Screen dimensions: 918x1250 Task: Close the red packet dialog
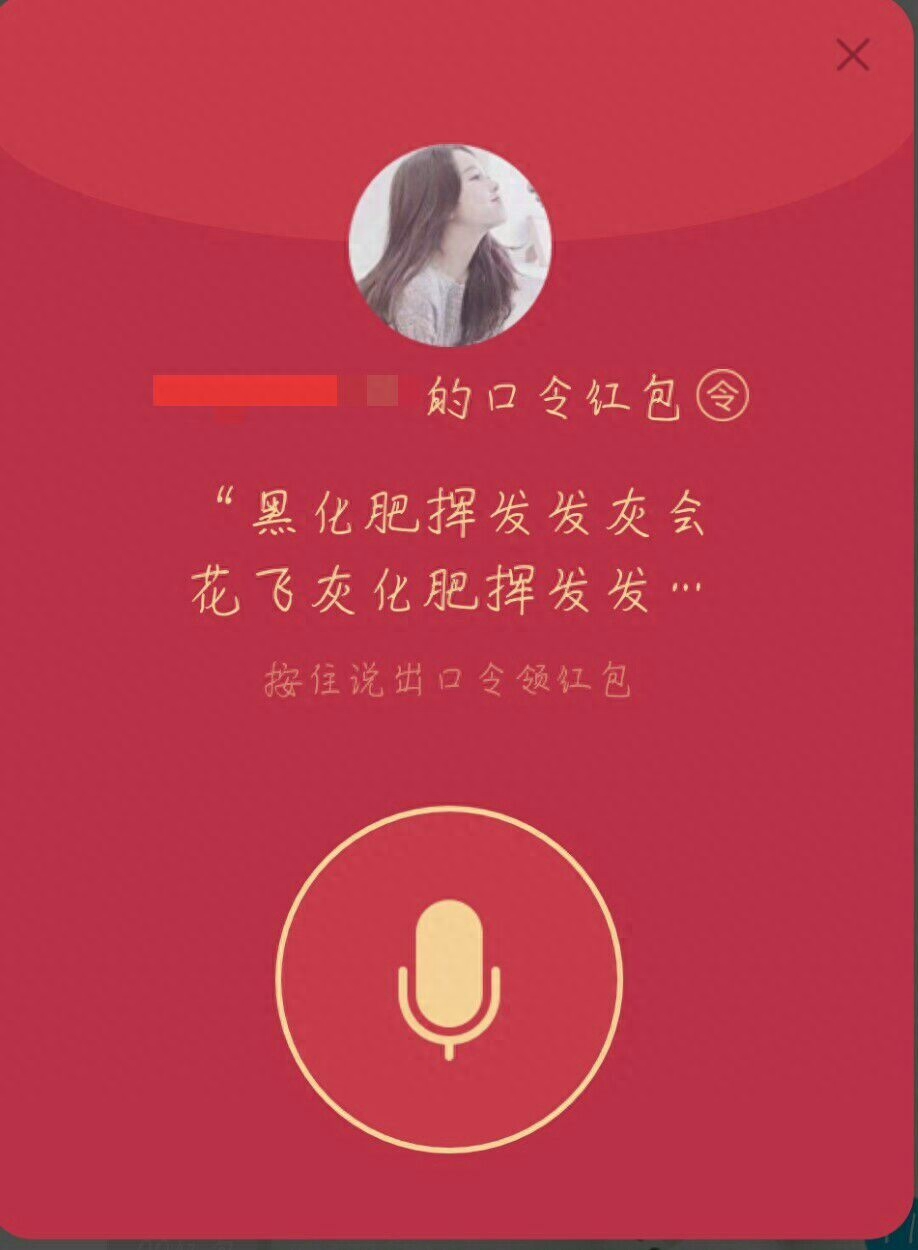click(852, 55)
